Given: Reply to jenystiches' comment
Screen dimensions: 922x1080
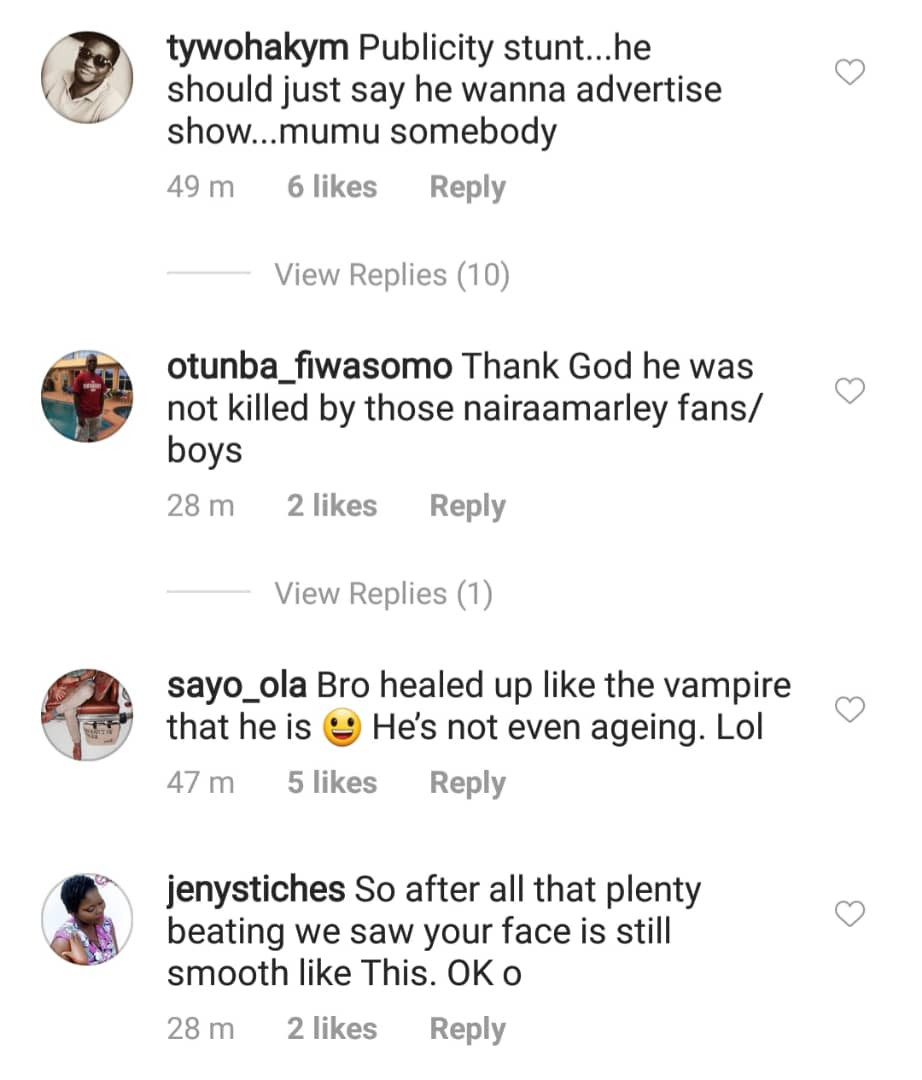Looking at the screenshot, I should pos(467,1029).
